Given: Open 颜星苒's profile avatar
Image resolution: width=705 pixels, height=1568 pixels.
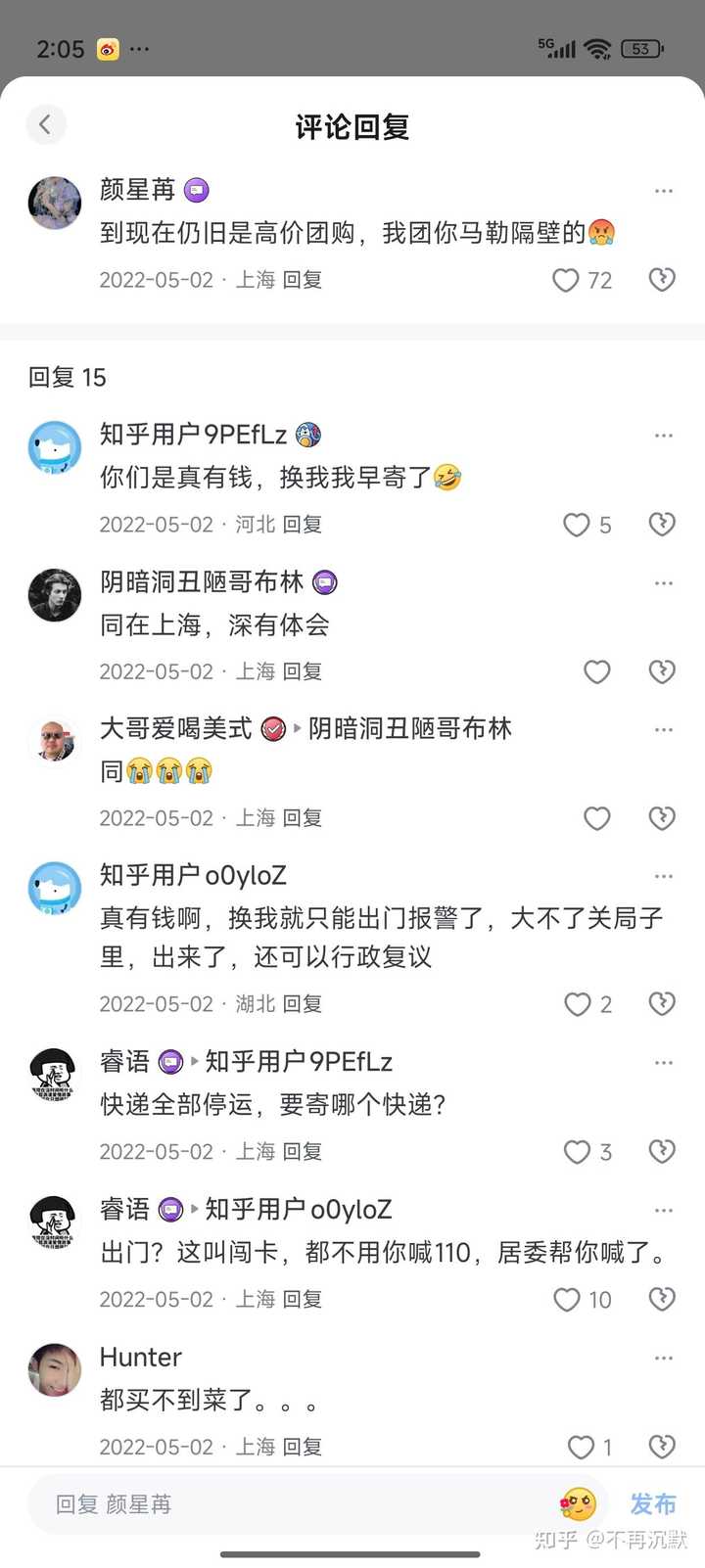Looking at the screenshot, I should click(54, 203).
